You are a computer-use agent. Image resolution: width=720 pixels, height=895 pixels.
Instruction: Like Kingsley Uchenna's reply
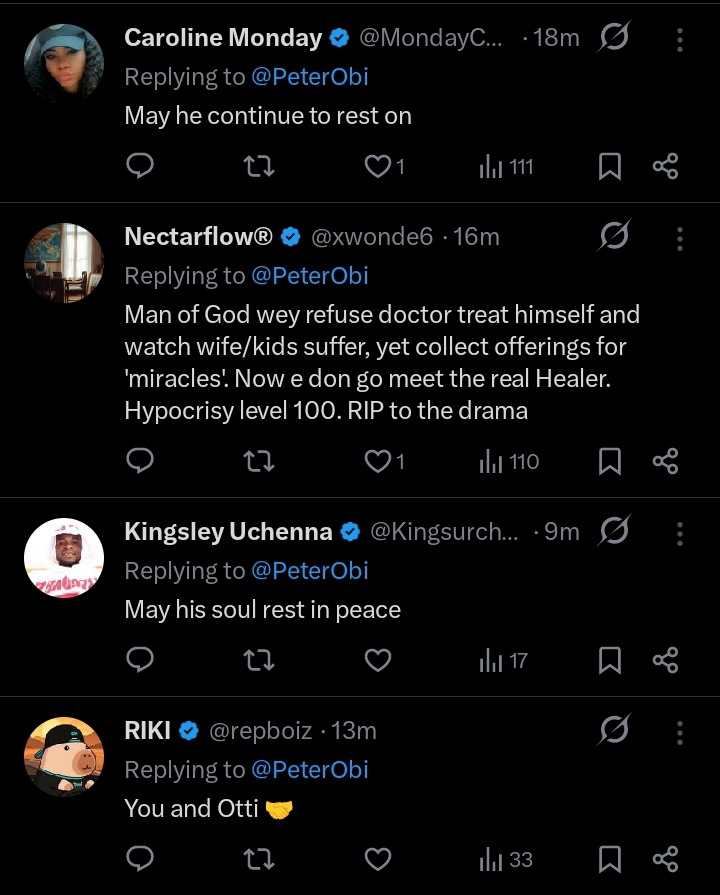click(x=377, y=660)
